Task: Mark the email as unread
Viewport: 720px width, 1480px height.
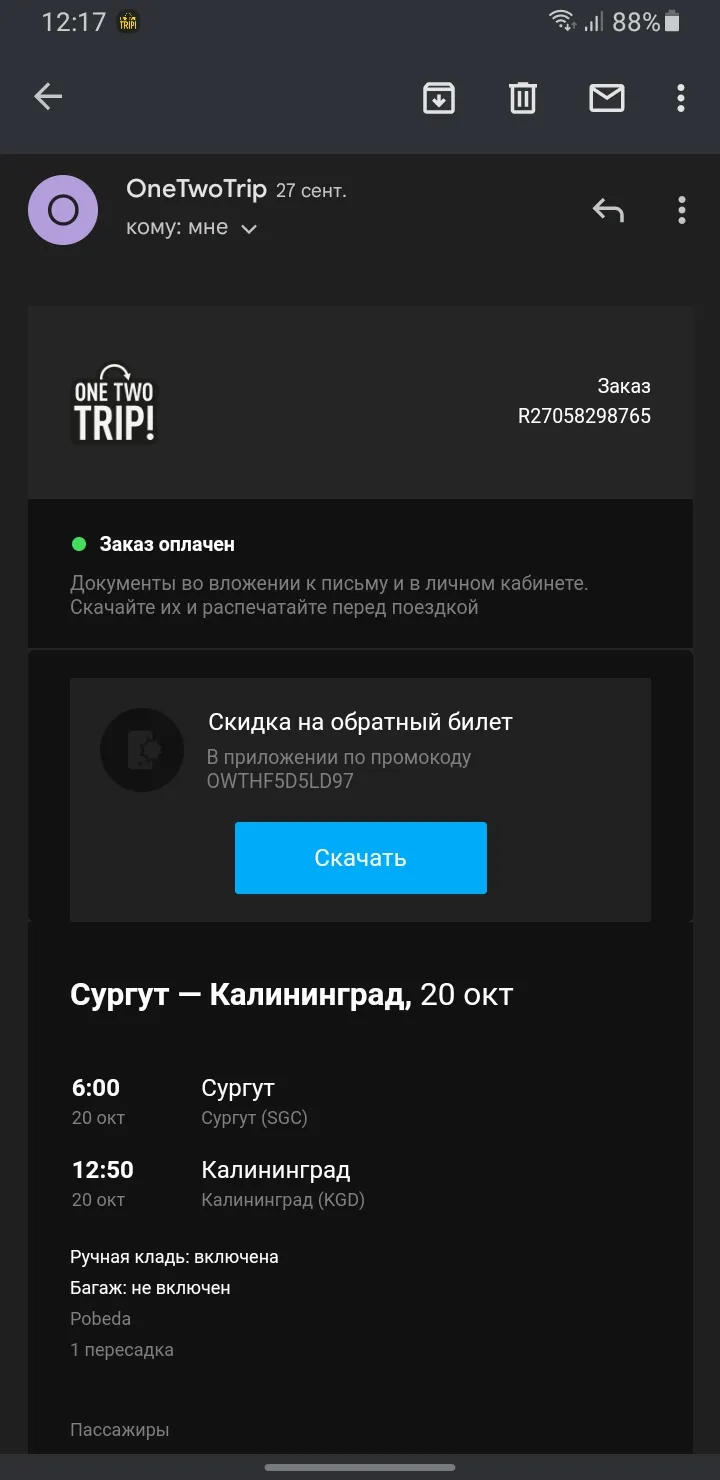Action: click(607, 98)
